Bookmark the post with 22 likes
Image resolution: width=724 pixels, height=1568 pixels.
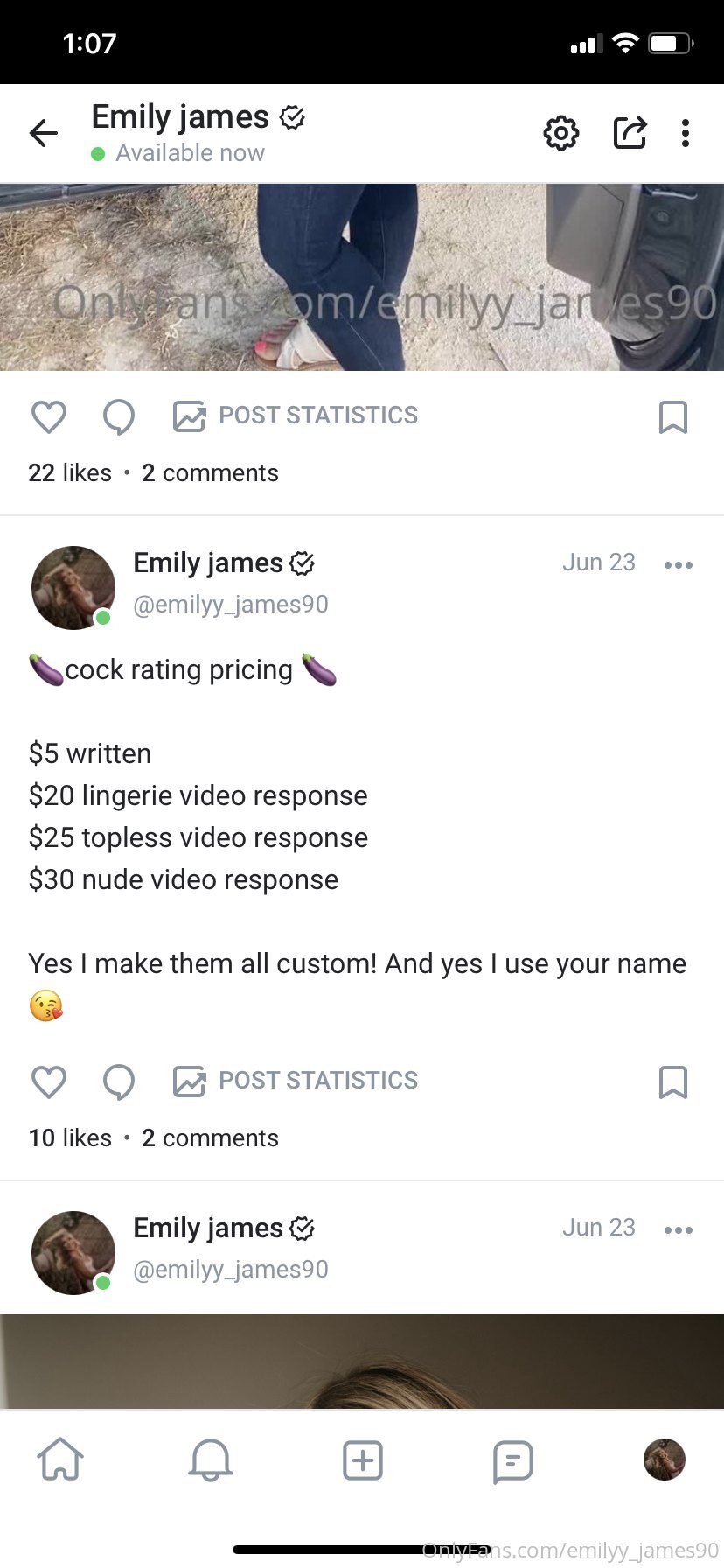673,417
